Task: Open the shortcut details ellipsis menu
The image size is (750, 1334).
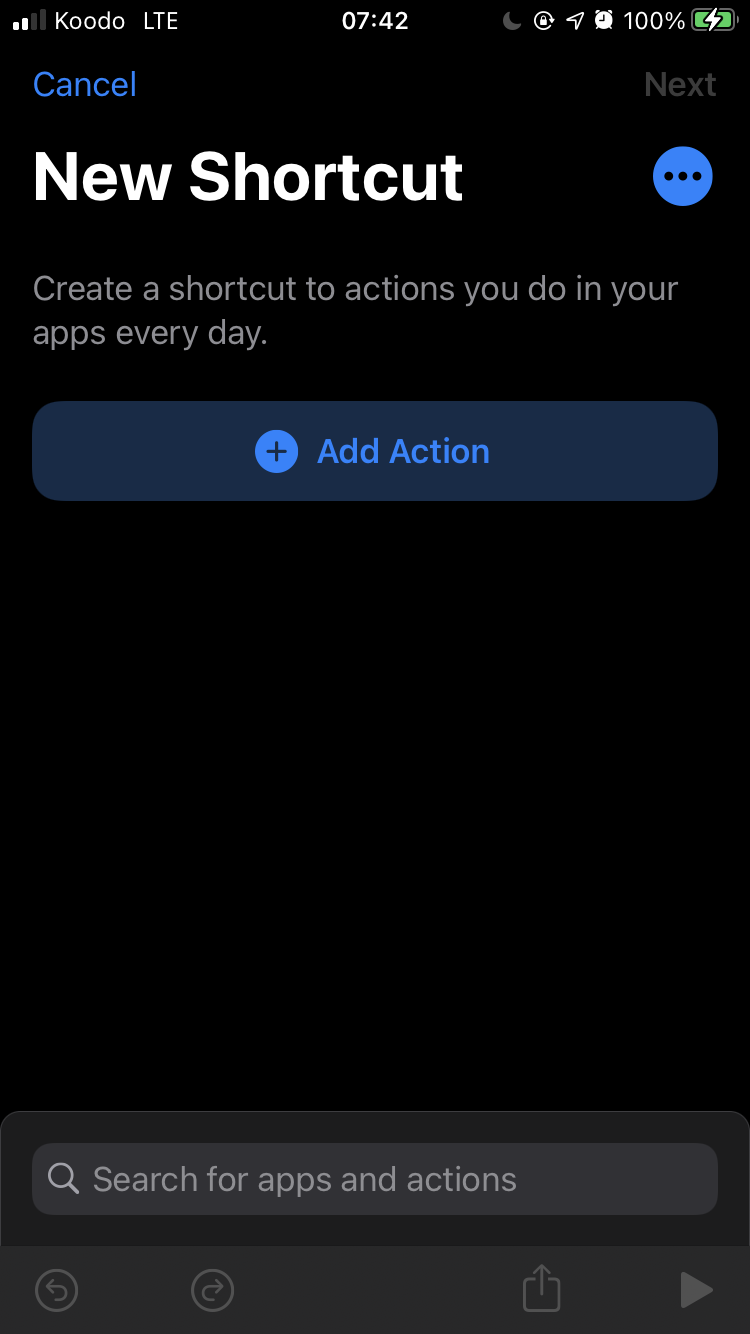Action: click(682, 177)
